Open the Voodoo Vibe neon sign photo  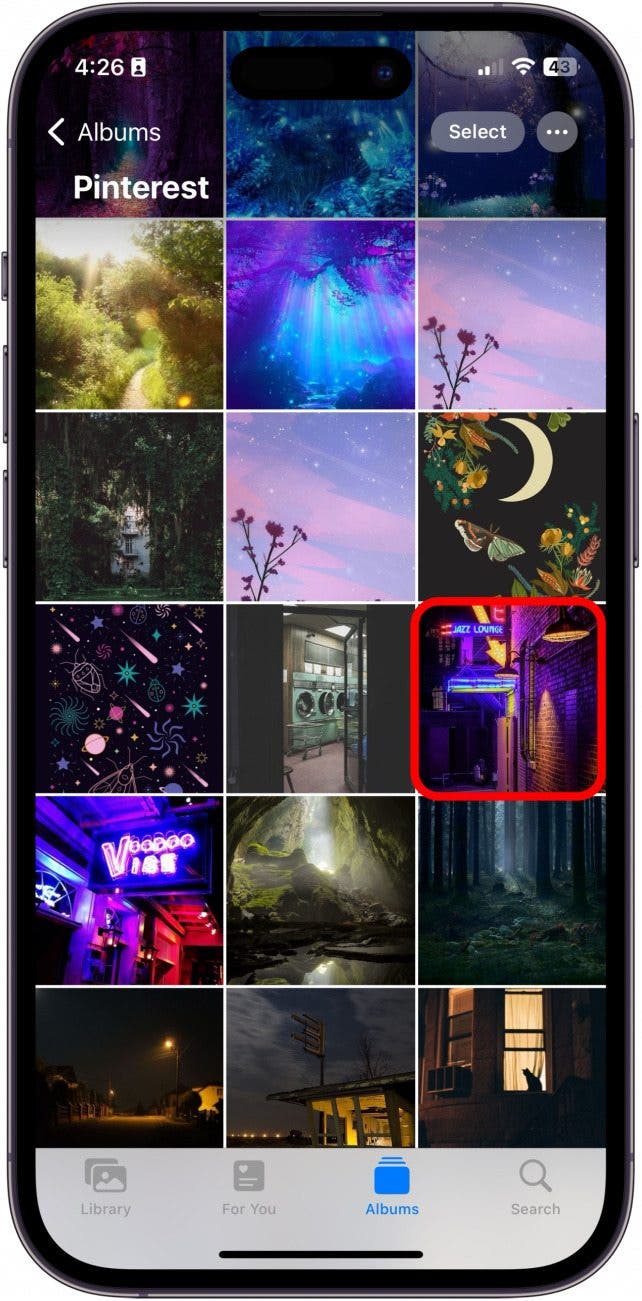(x=129, y=889)
